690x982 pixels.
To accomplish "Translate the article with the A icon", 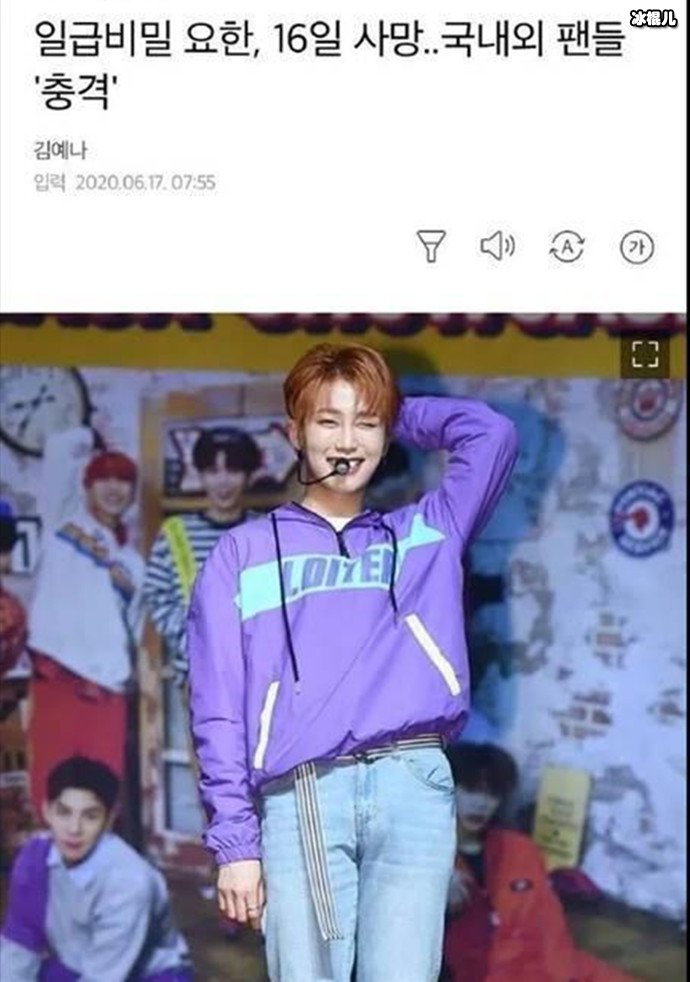I will pos(567,246).
